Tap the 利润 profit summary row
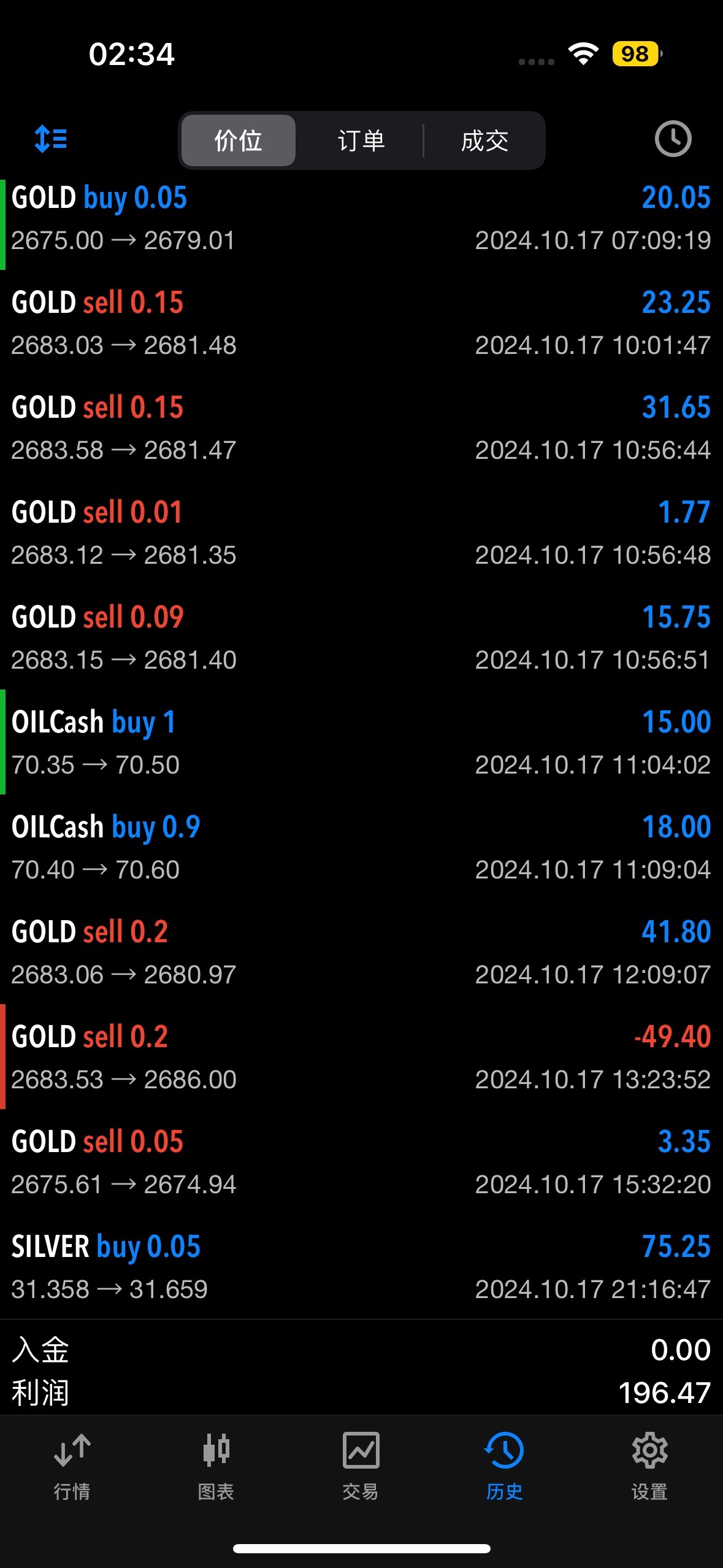723x1568 pixels. pyautogui.click(x=361, y=1393)
